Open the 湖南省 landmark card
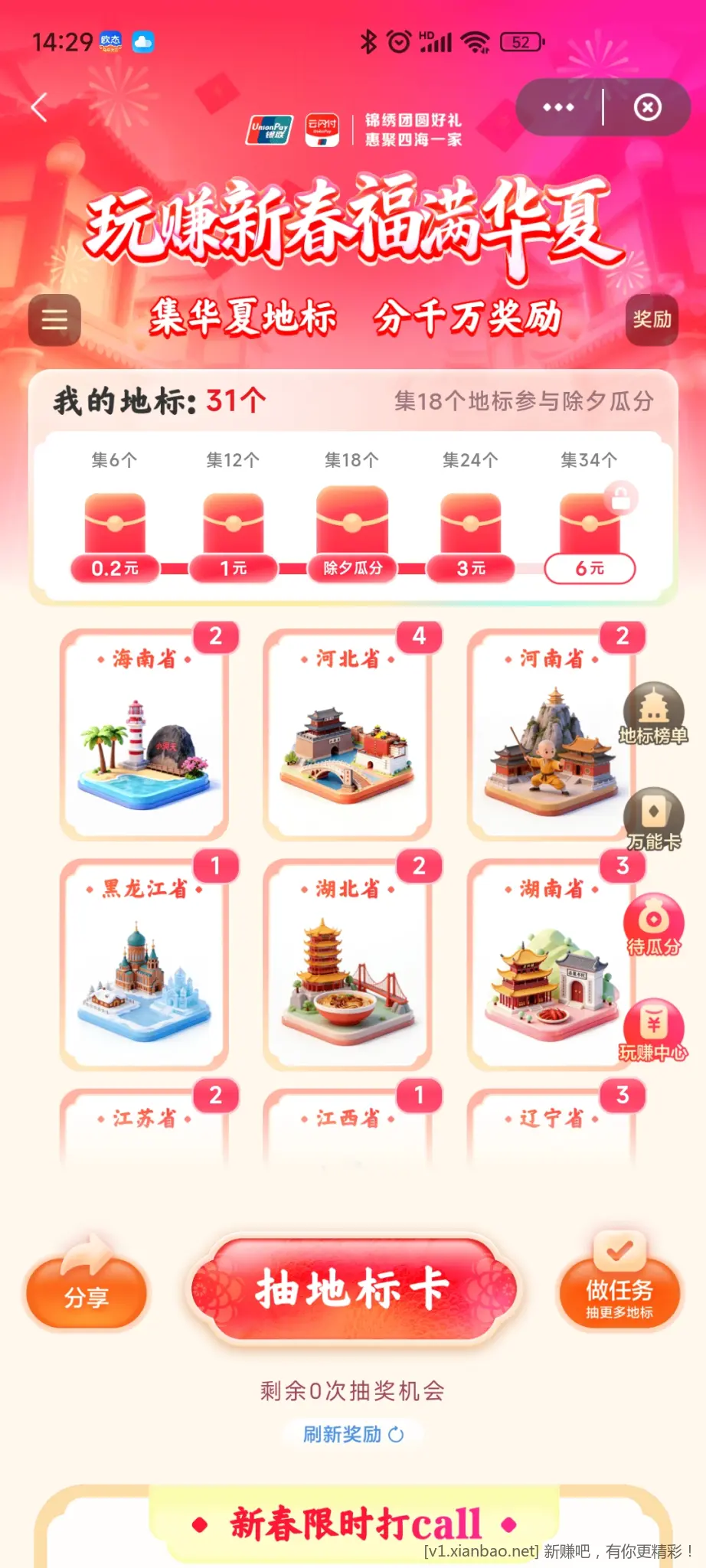Screen dimensions: 706x1568 click(x=550, y=965)
